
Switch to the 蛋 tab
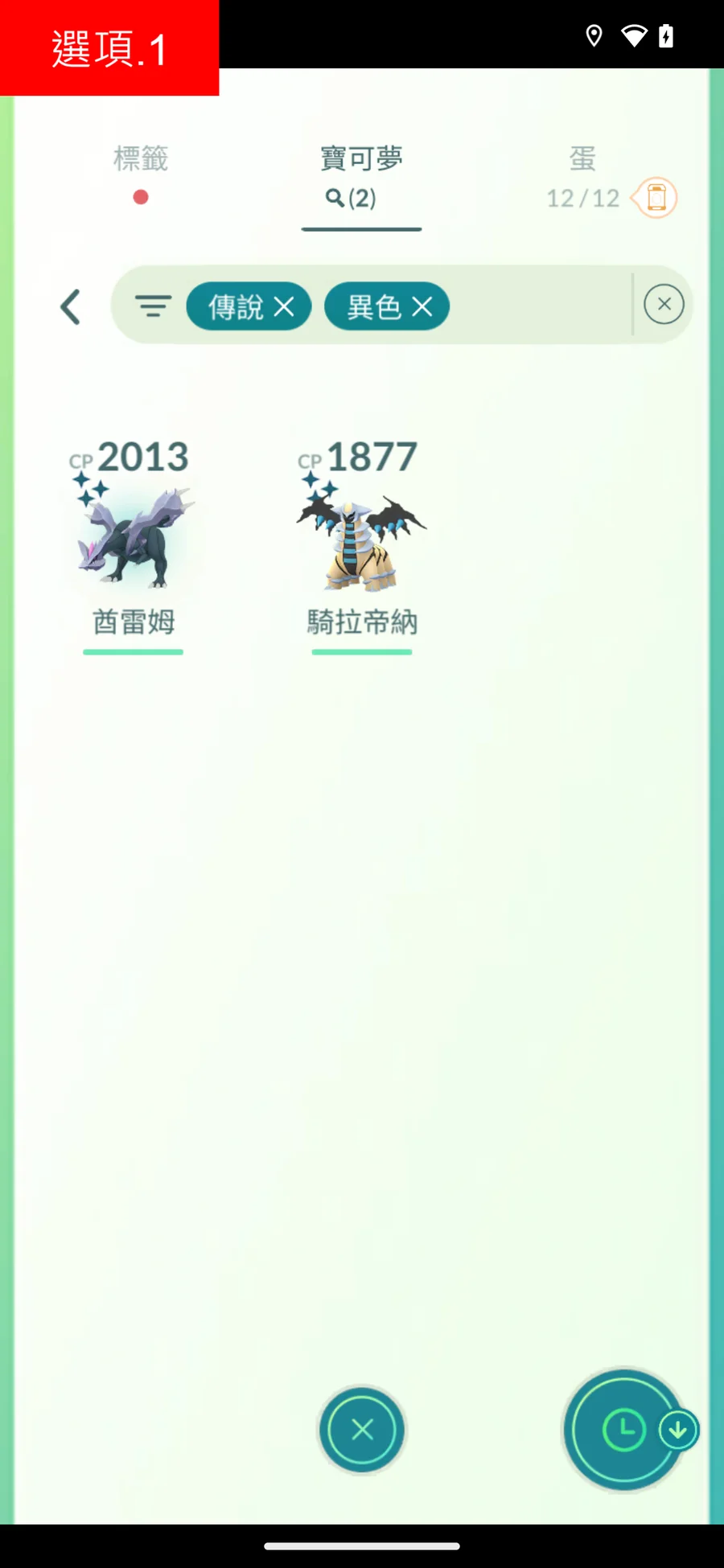[x=582, y=159]
